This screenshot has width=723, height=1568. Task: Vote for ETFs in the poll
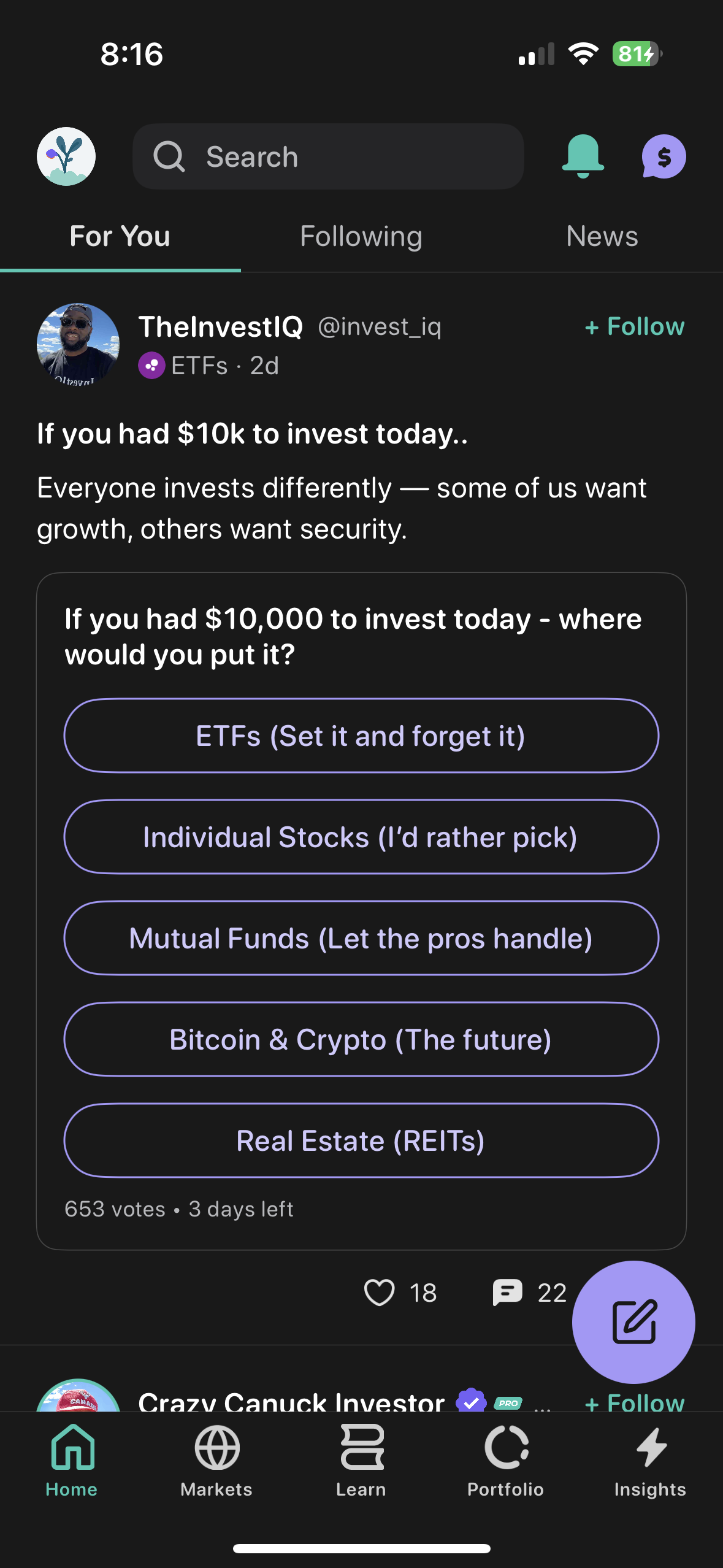point(361,736)
